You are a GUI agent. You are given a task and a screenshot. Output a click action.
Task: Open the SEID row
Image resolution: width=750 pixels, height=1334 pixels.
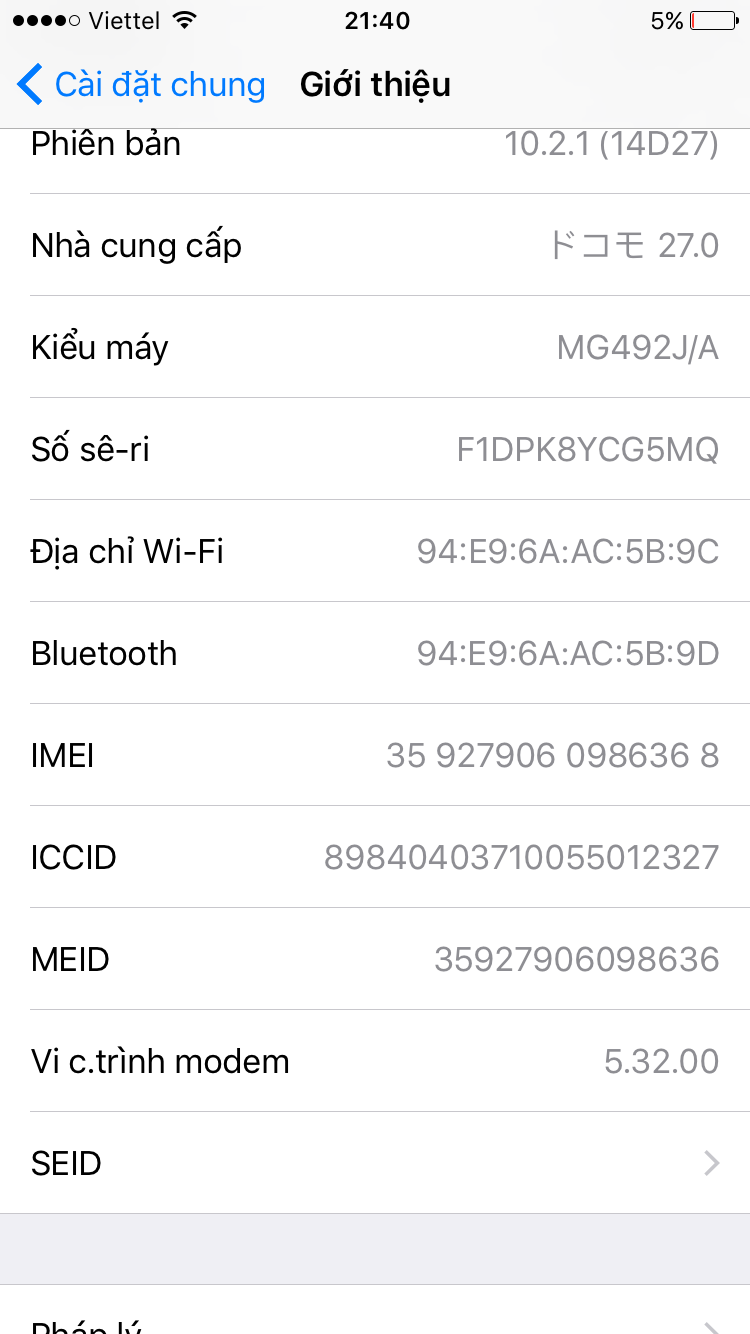pos(375,1163)
